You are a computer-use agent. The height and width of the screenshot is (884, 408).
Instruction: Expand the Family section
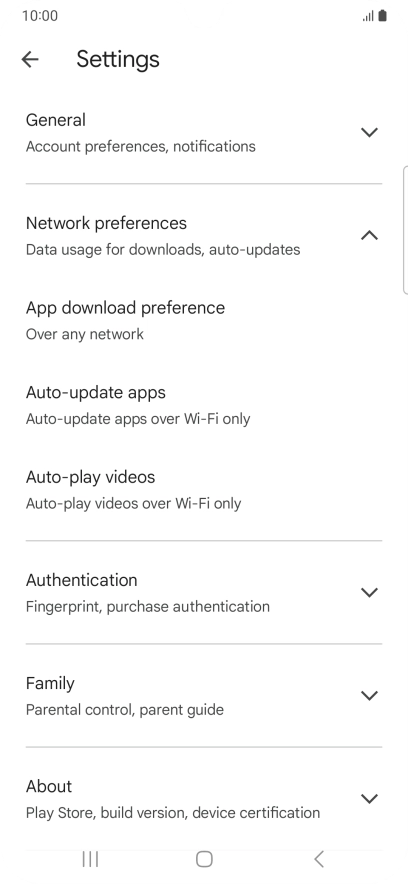pos(204,696)
